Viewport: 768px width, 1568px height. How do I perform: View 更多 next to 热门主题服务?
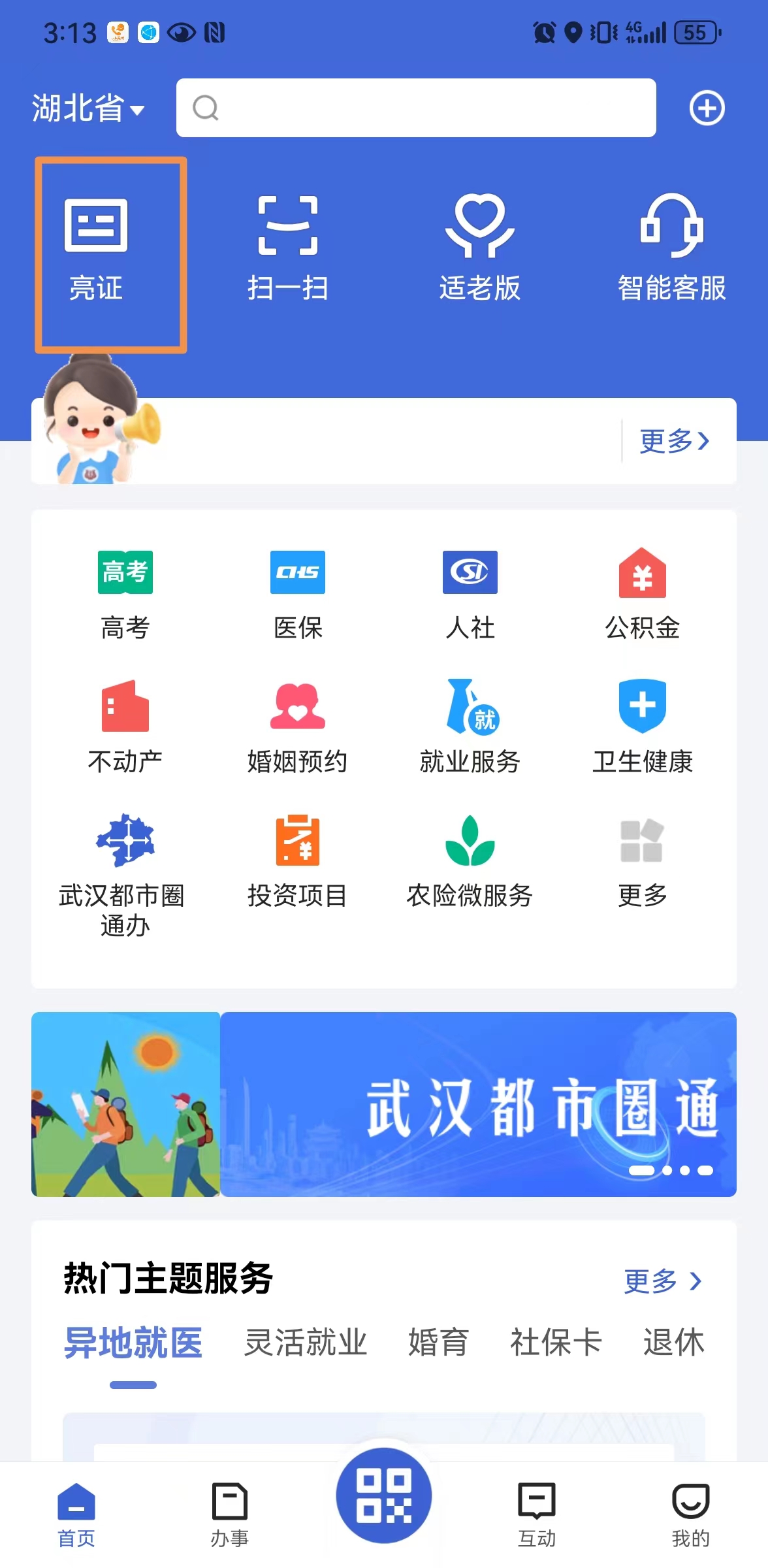[x=662, y=1281]
